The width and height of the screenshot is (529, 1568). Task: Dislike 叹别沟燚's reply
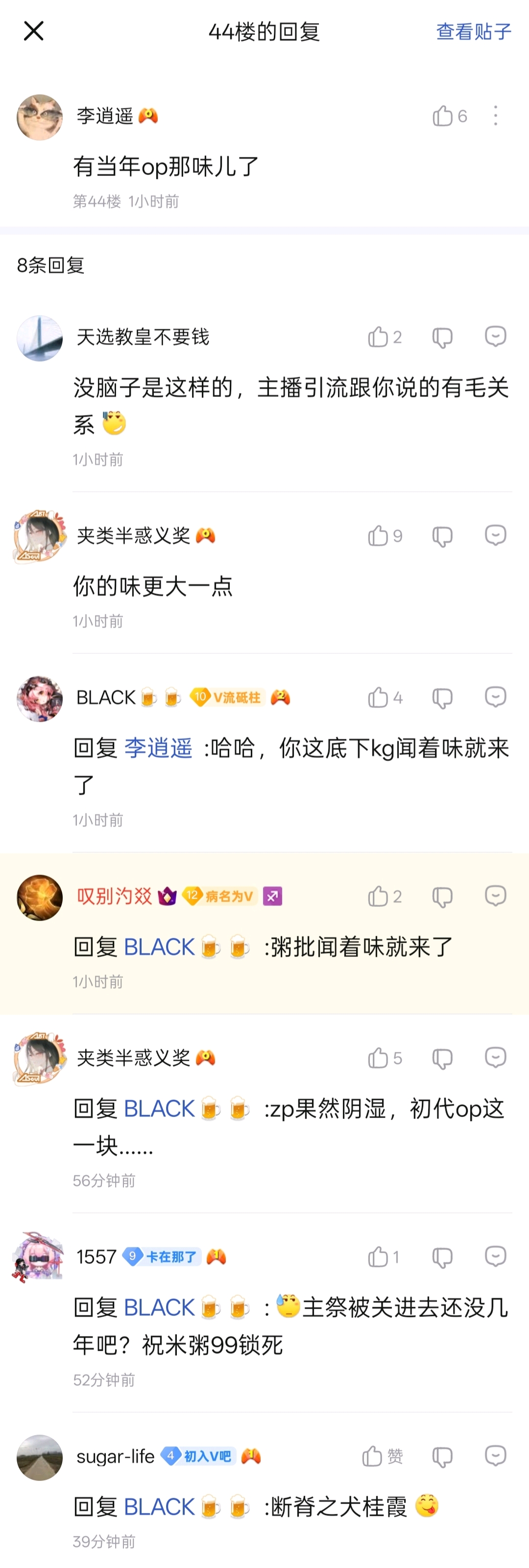tap(443, 897)
